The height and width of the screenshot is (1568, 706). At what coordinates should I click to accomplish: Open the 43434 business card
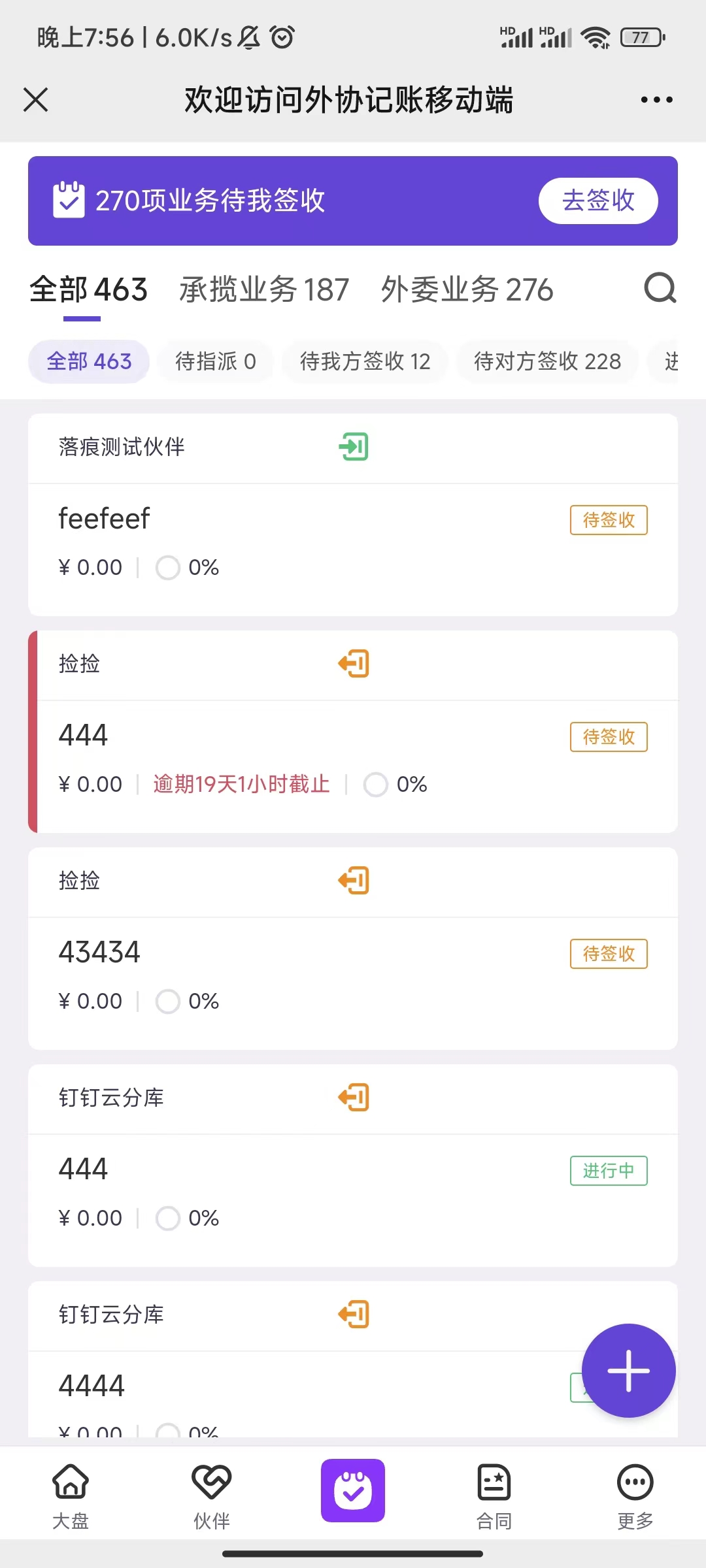[x=353, y=949]
